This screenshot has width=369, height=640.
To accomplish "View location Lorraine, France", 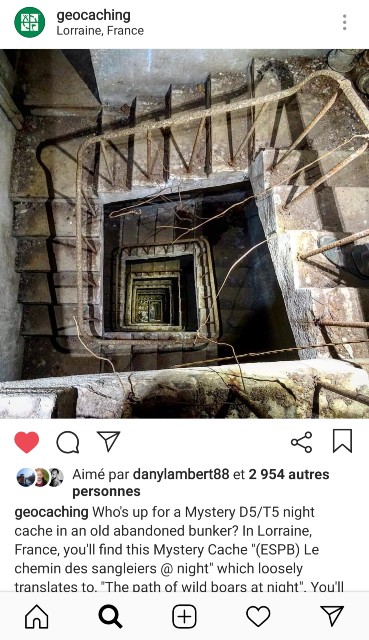I will pos(100,31).
